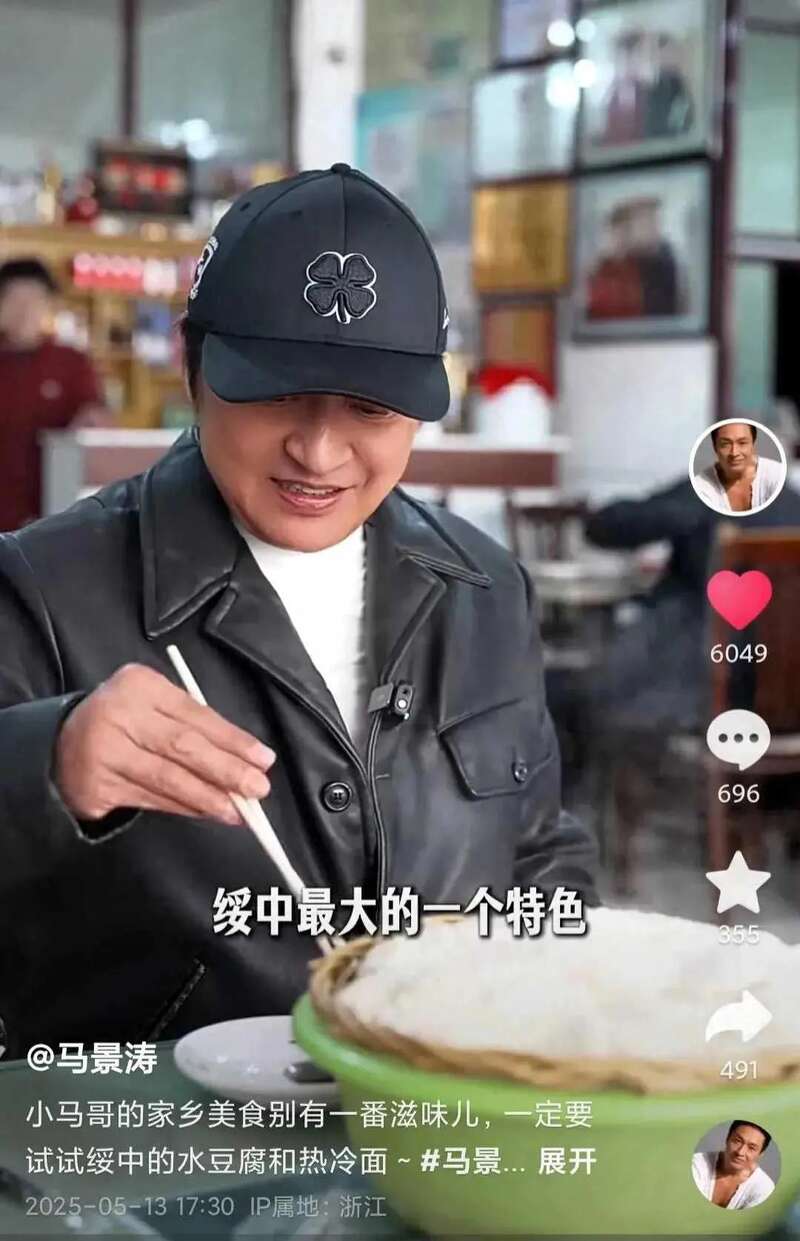800x1241 pixels.
Task: Share this video
Action: coord(738,1019)
